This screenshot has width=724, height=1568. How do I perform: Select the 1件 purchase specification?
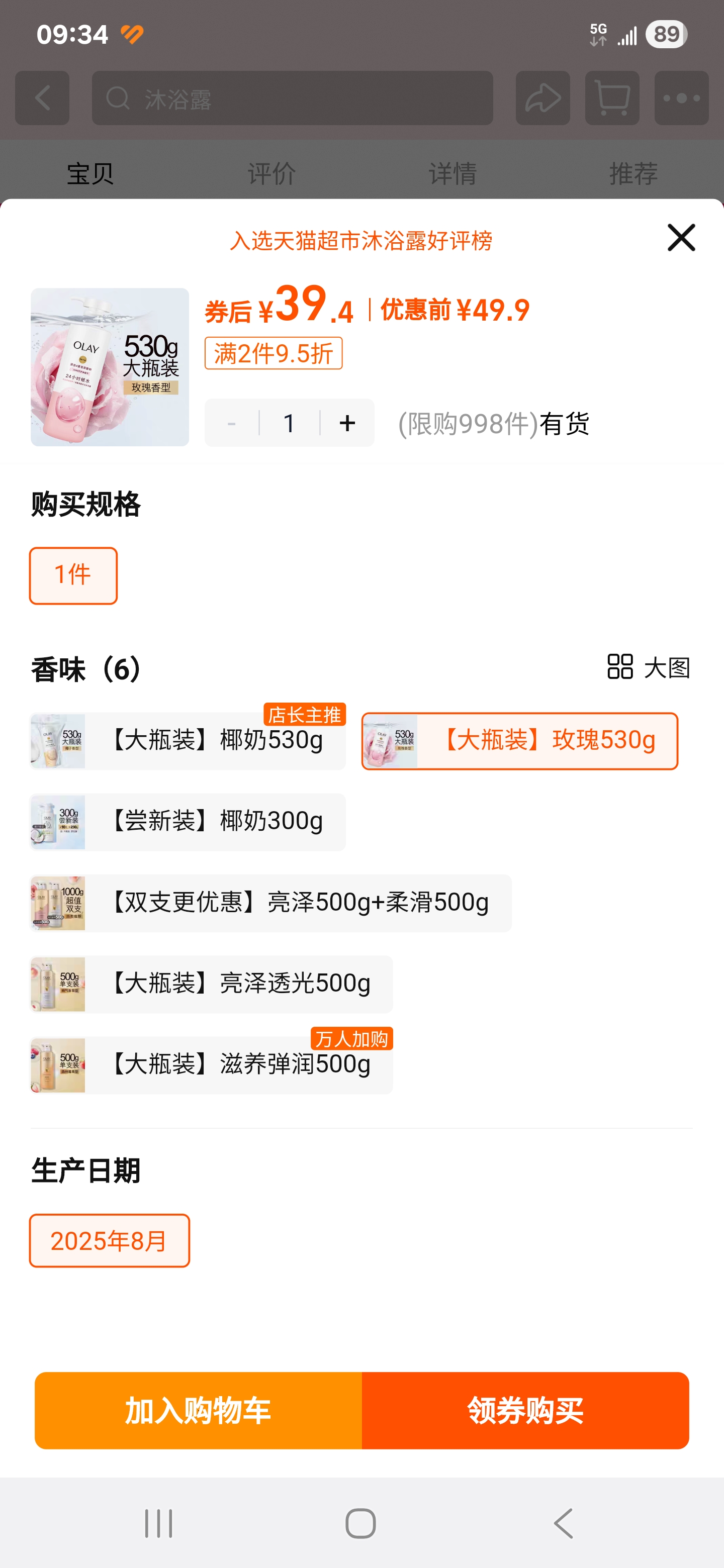click(72, 575)
